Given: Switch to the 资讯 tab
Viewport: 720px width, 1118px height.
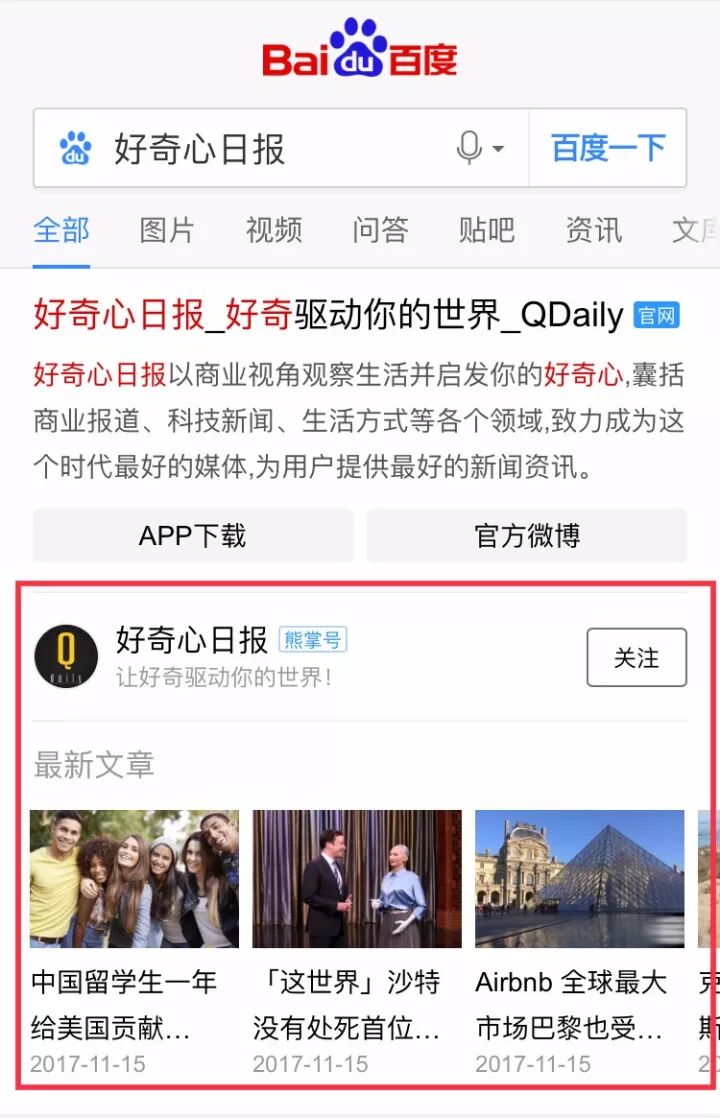Looking at the screenshot, I should coord(593,230).
